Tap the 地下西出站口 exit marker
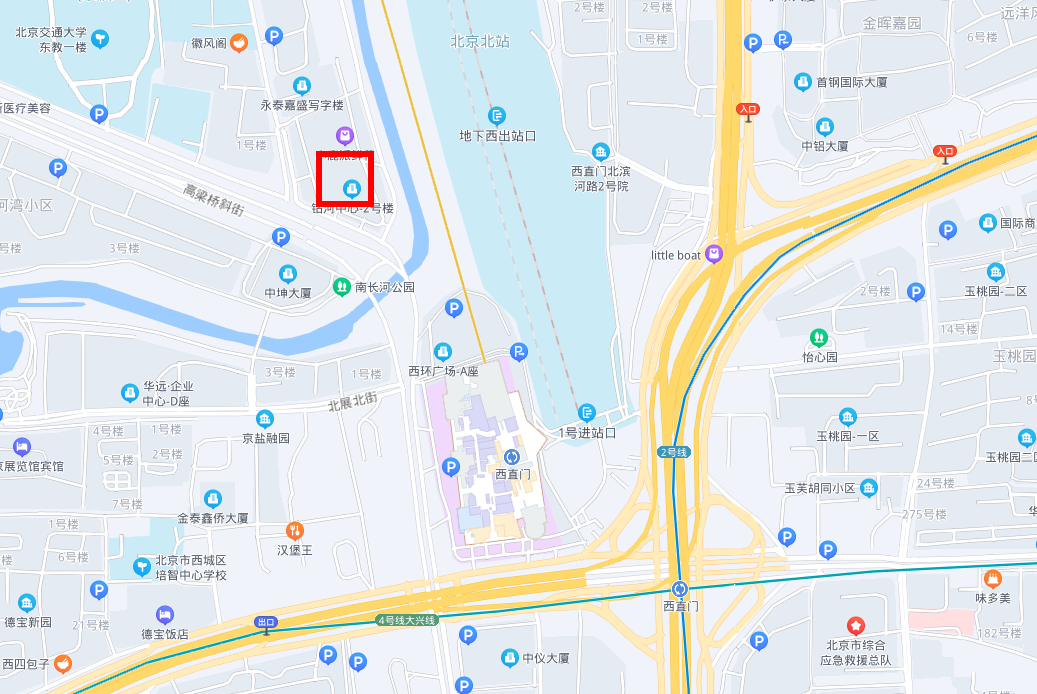This screenshot has height=694, width=1037. (497, 115)
